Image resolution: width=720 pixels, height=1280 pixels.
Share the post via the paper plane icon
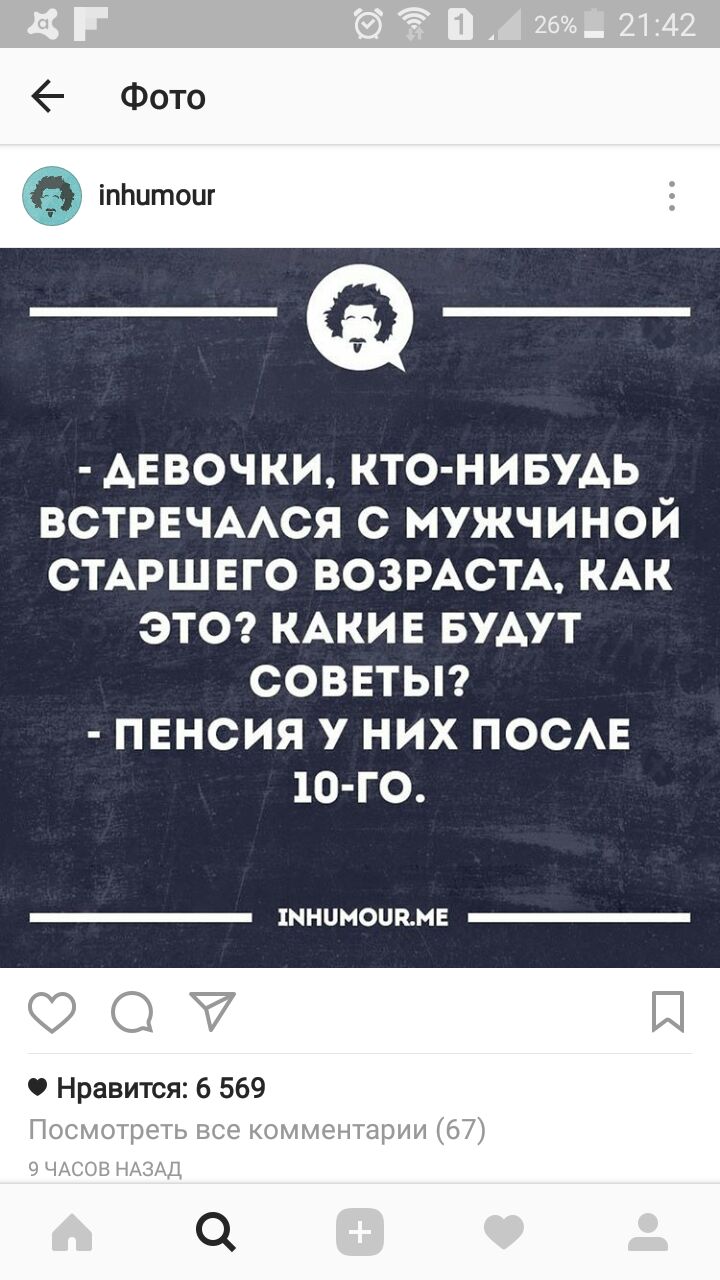213,1011
